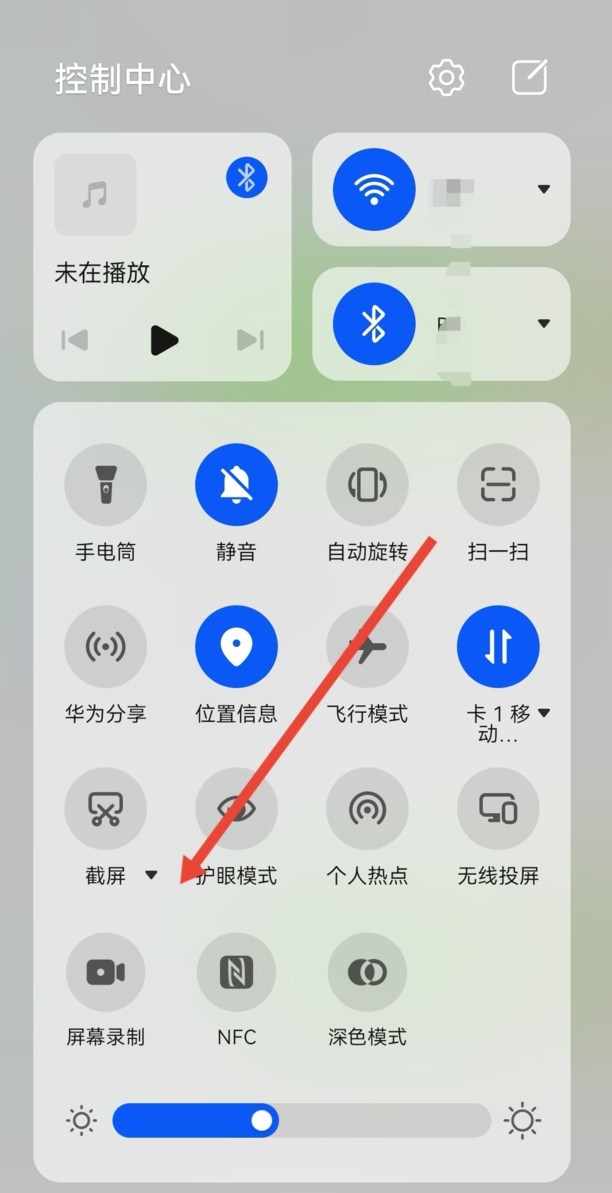The image size is (612, 1193).
Task: Switch on dark mode (深色模式)
Action: point(367,972)
